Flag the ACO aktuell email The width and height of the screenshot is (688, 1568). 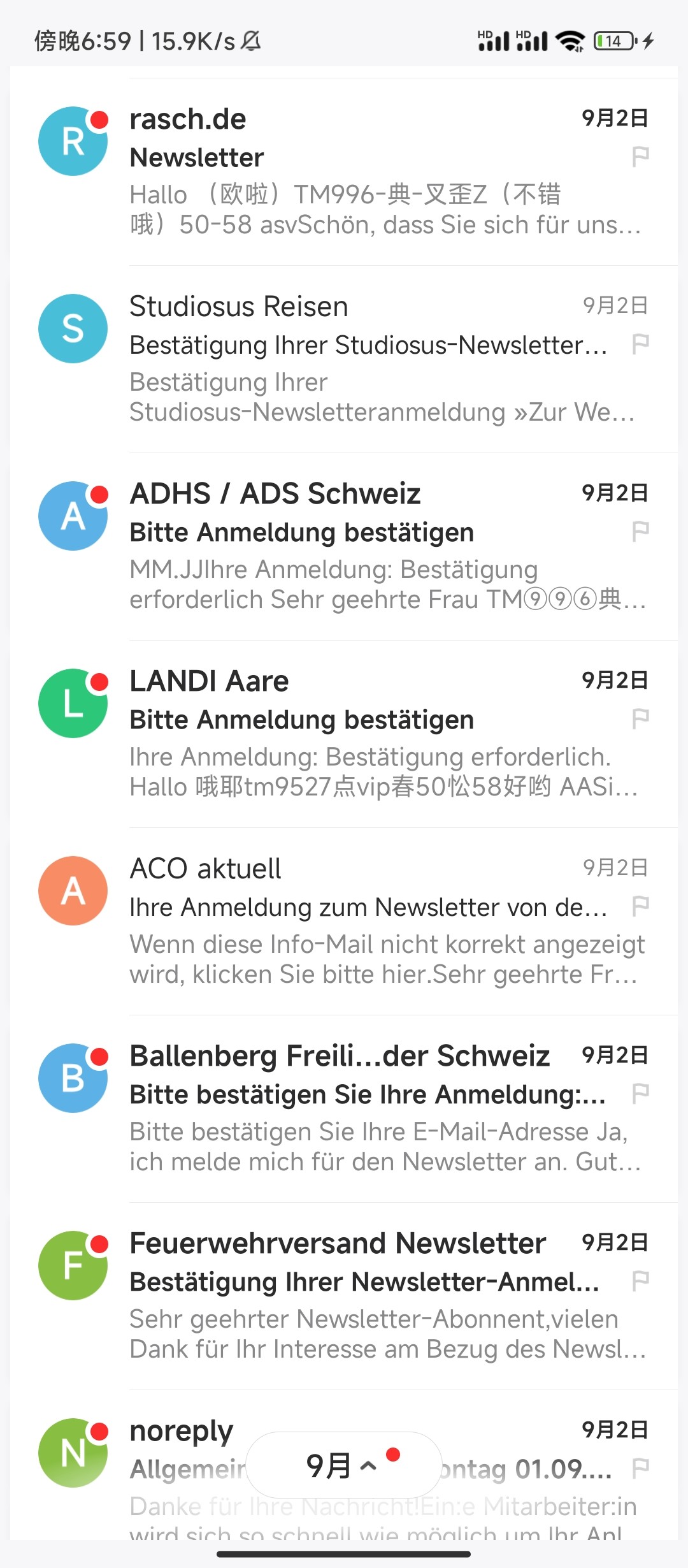(x=640, y=906)
